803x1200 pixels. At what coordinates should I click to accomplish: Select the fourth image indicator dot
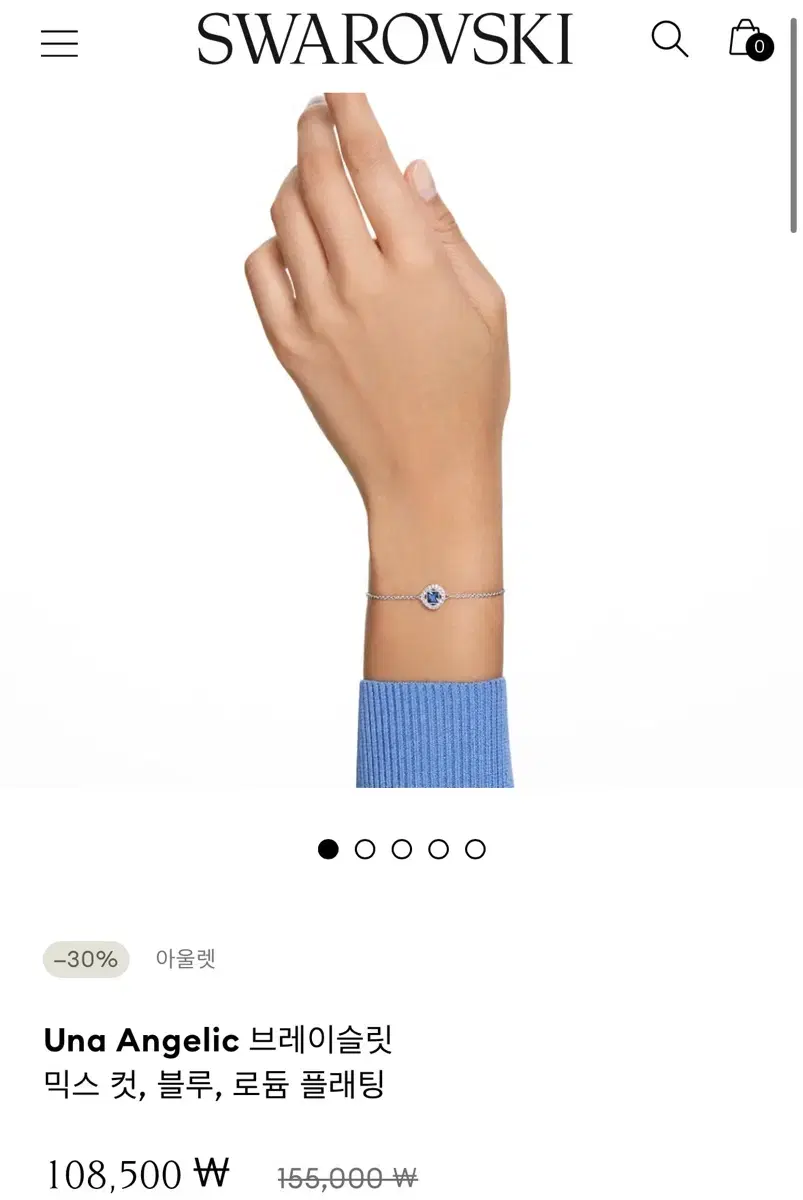pyautogui.click(x=438, y=848)
